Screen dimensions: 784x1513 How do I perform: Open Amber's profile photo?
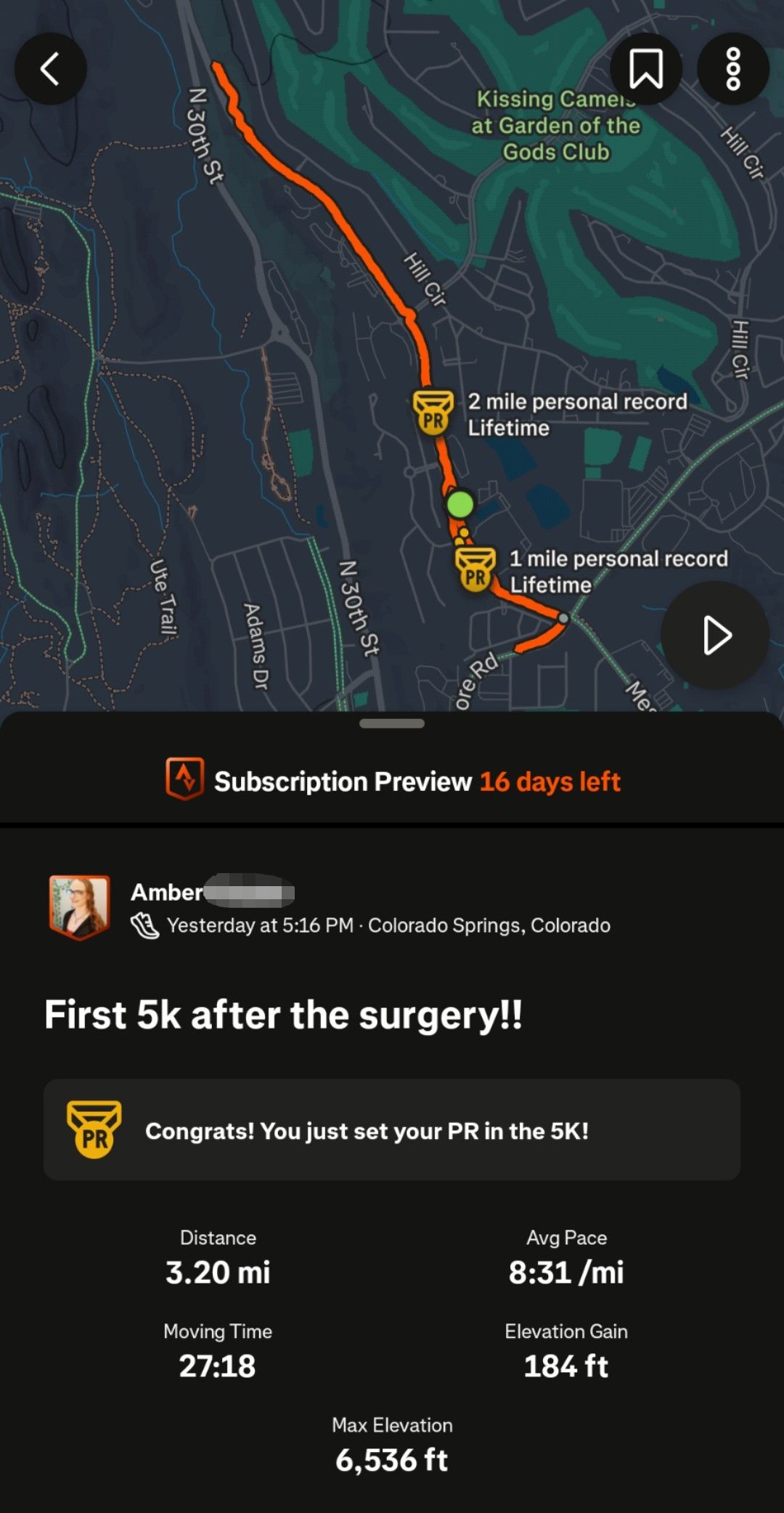click(79, 906)
